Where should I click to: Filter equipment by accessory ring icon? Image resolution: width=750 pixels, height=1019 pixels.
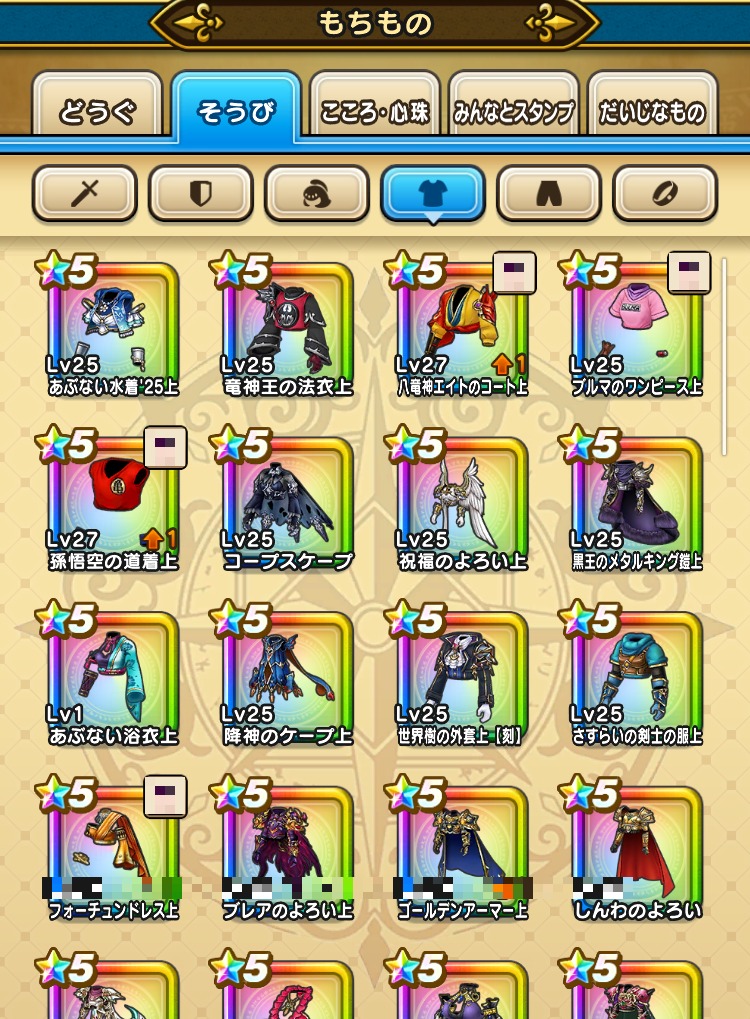pos(665,193)
